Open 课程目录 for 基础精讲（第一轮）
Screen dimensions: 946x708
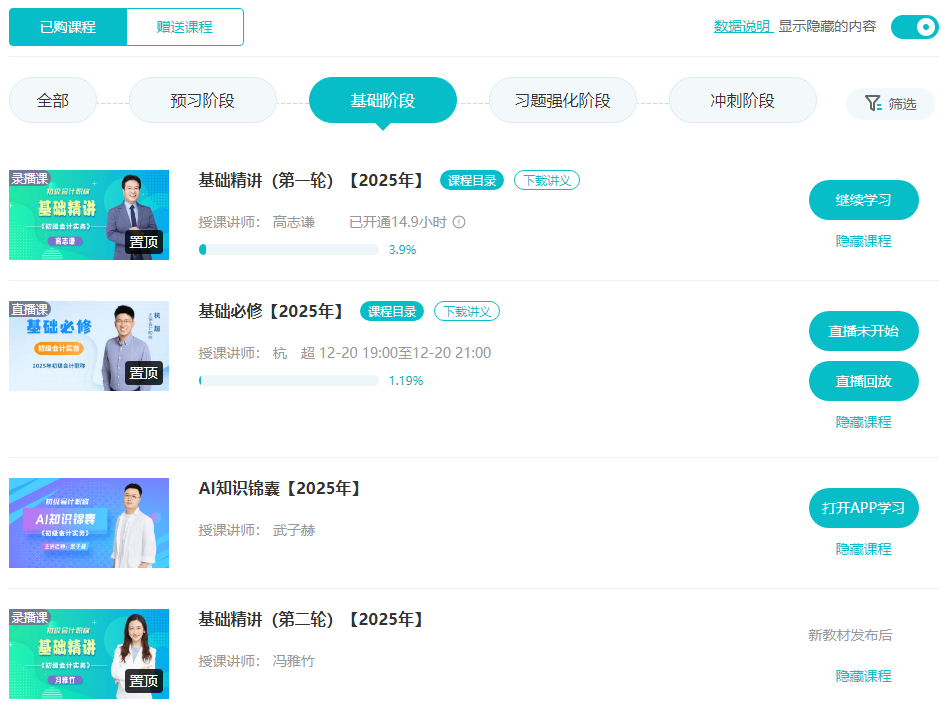pos(472,181)
